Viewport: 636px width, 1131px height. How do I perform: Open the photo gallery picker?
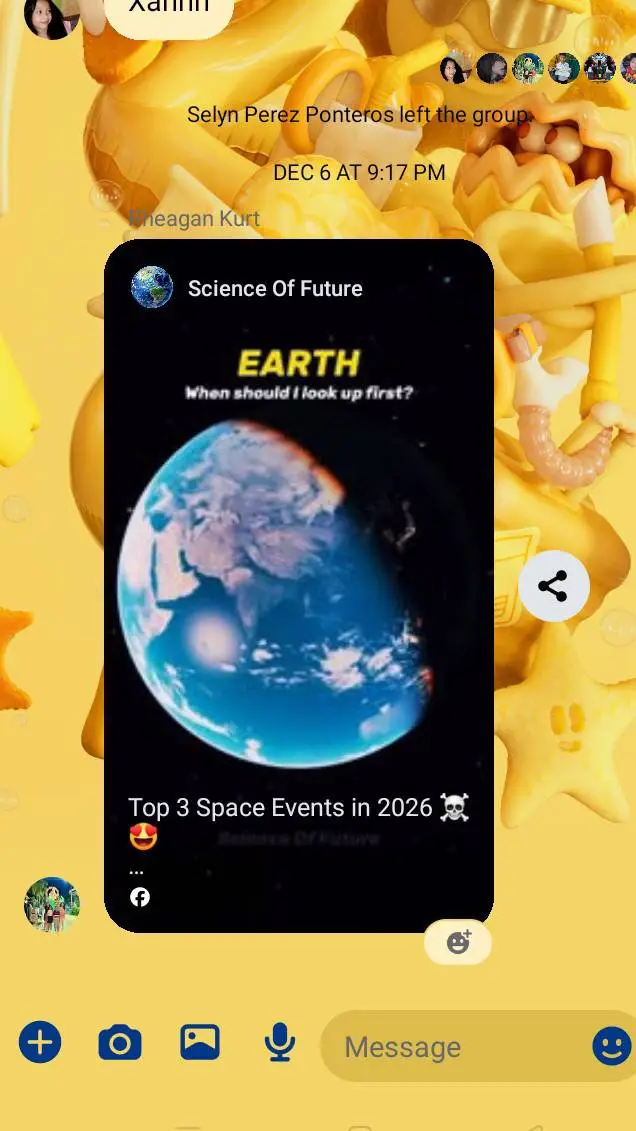[x=200, y=1043]
